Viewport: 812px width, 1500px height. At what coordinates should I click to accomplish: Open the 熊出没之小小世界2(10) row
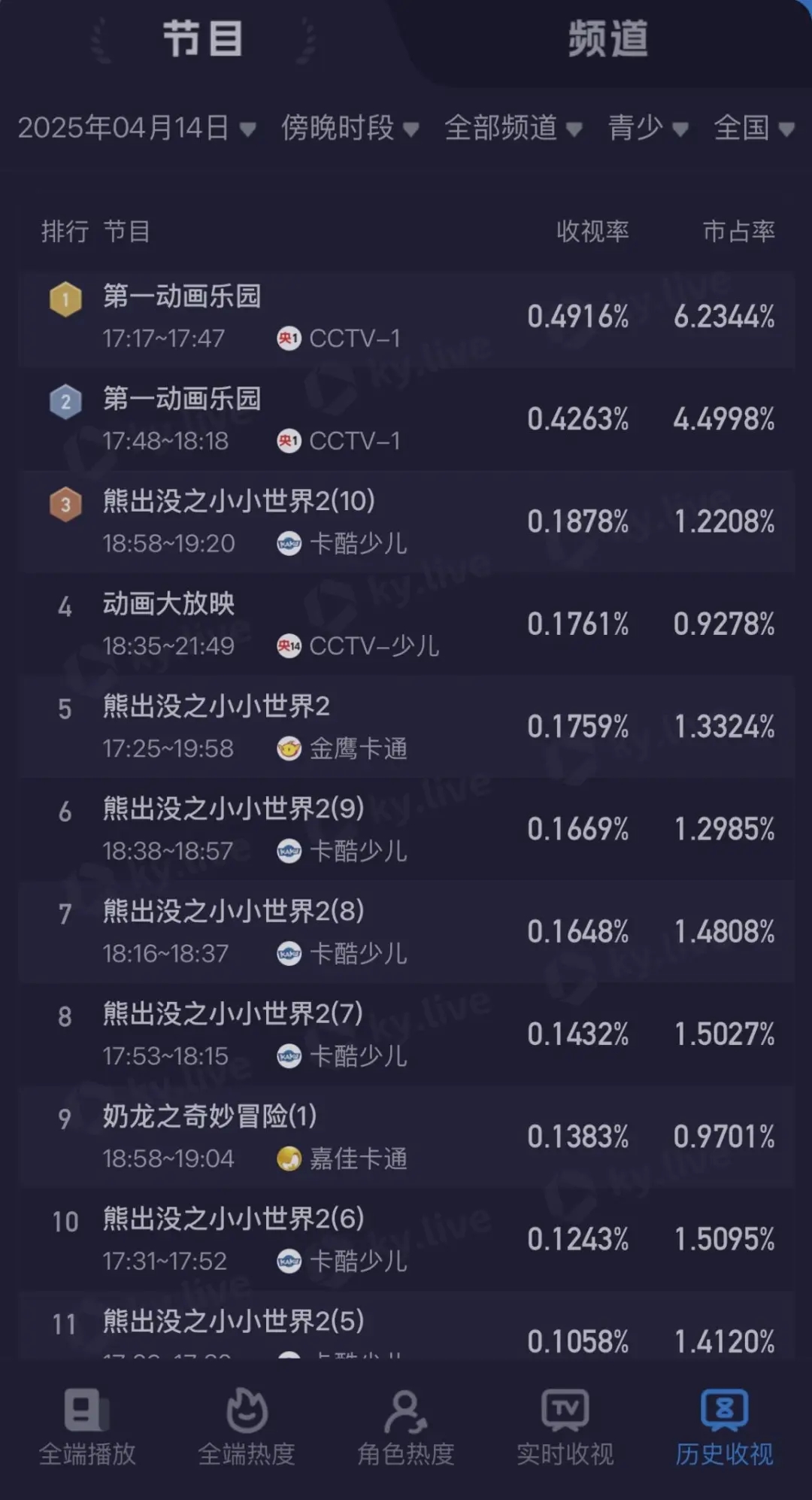click(407, 522)
